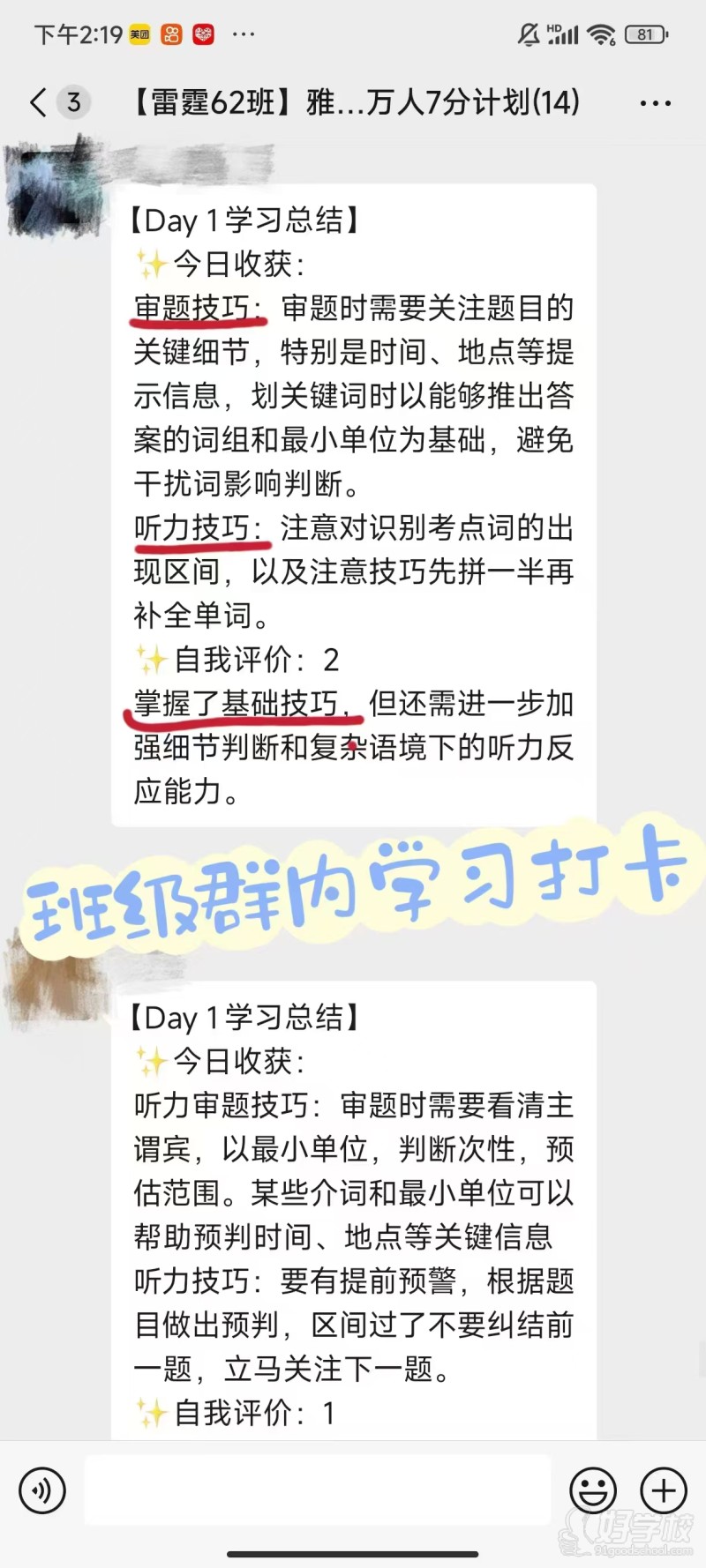Open the emoji picker icon

pyautogui.click(x=594, y=1490)
